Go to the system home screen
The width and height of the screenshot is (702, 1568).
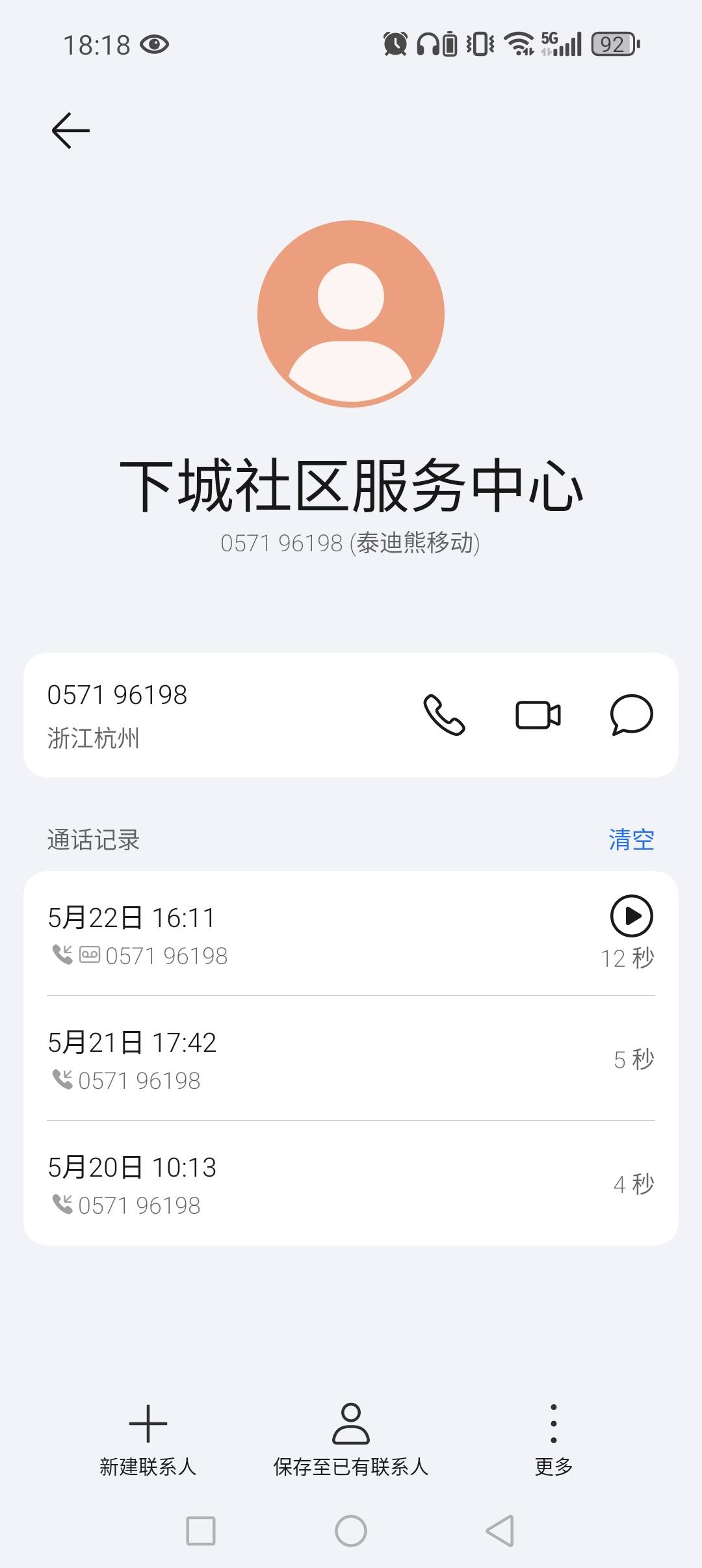pos(351,1530)
